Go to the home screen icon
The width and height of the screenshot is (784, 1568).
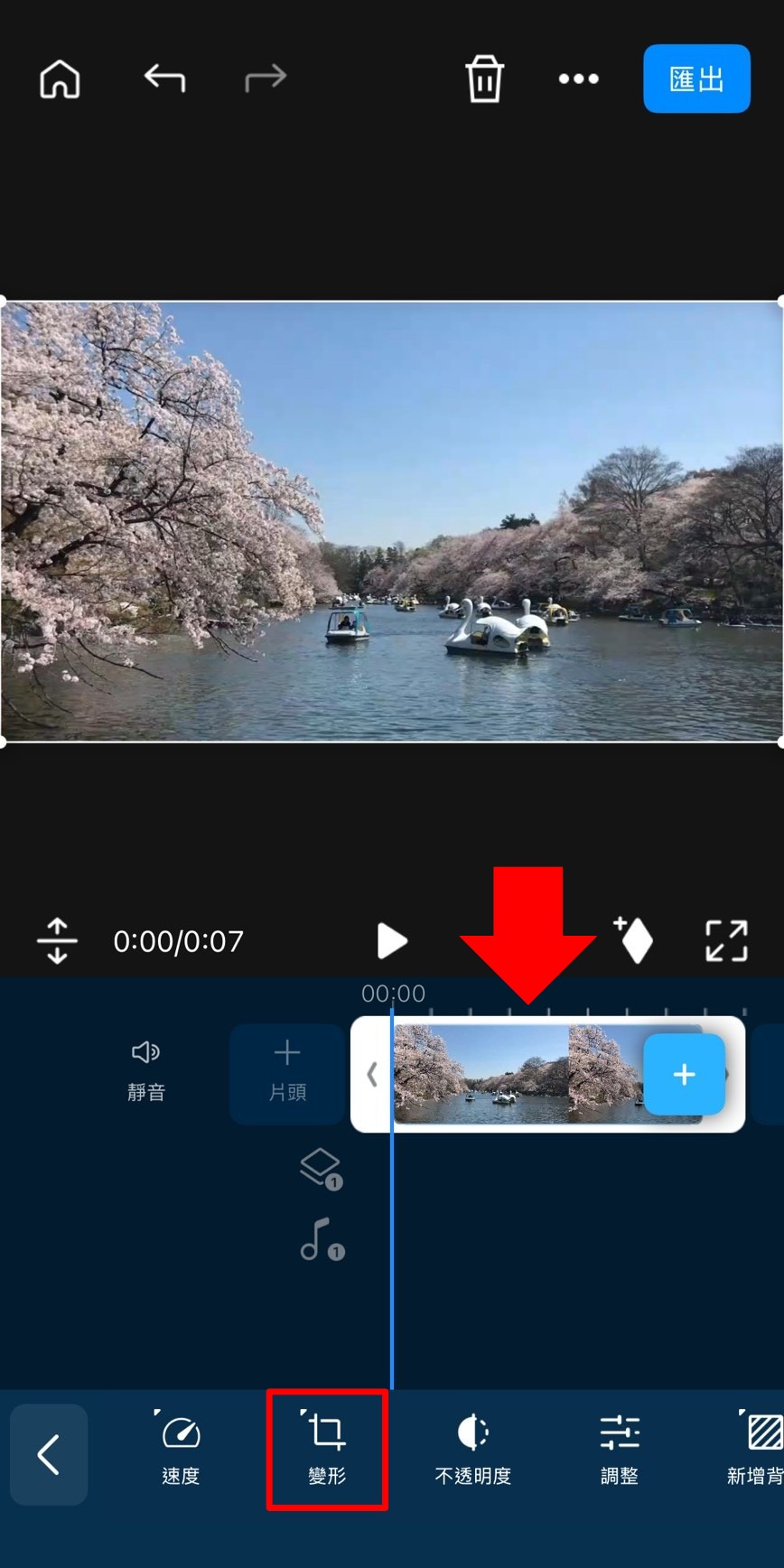click(x=60, y=79)
